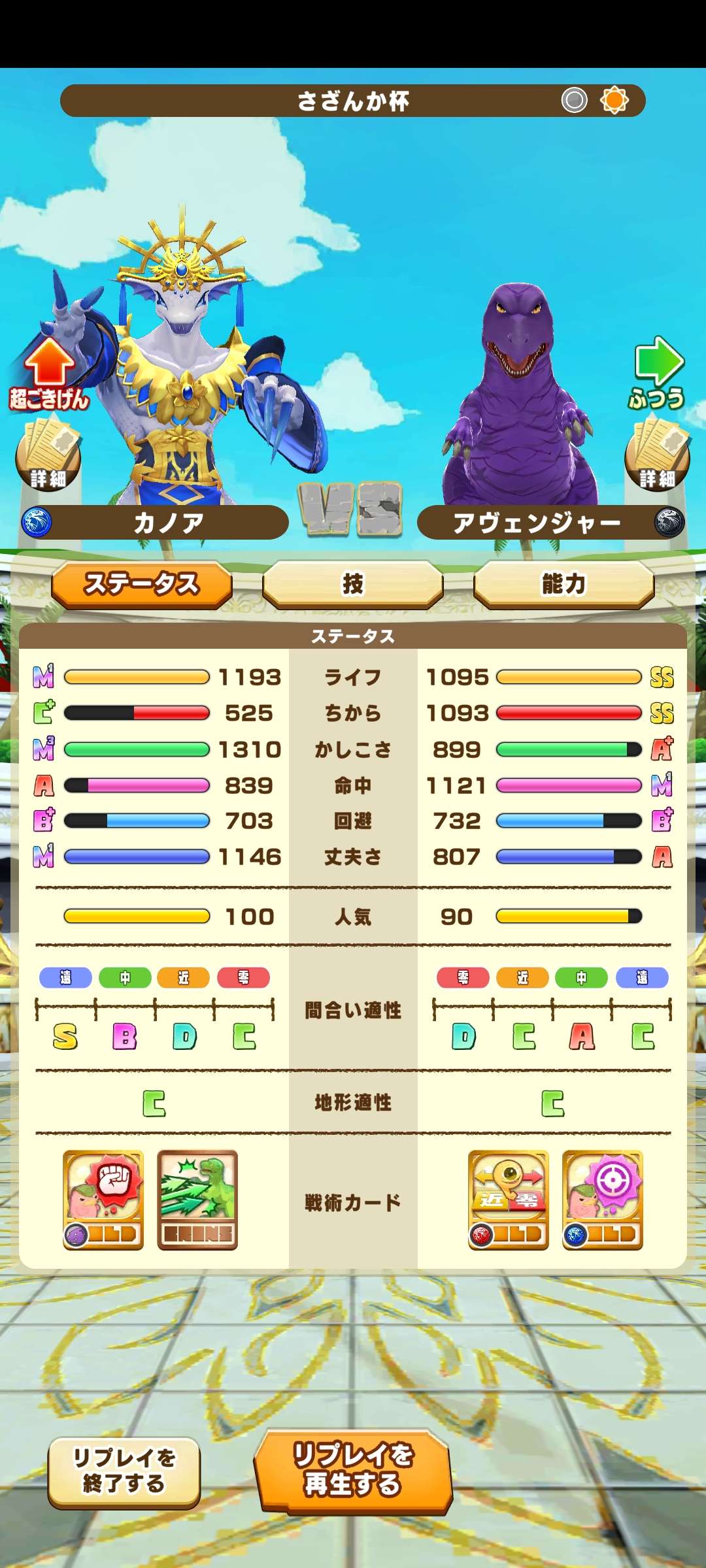Viewport: 706px width, 1568px height.
Task: Switch to the 技 tab
Action: pyautogui.click(x=353, y=584)
